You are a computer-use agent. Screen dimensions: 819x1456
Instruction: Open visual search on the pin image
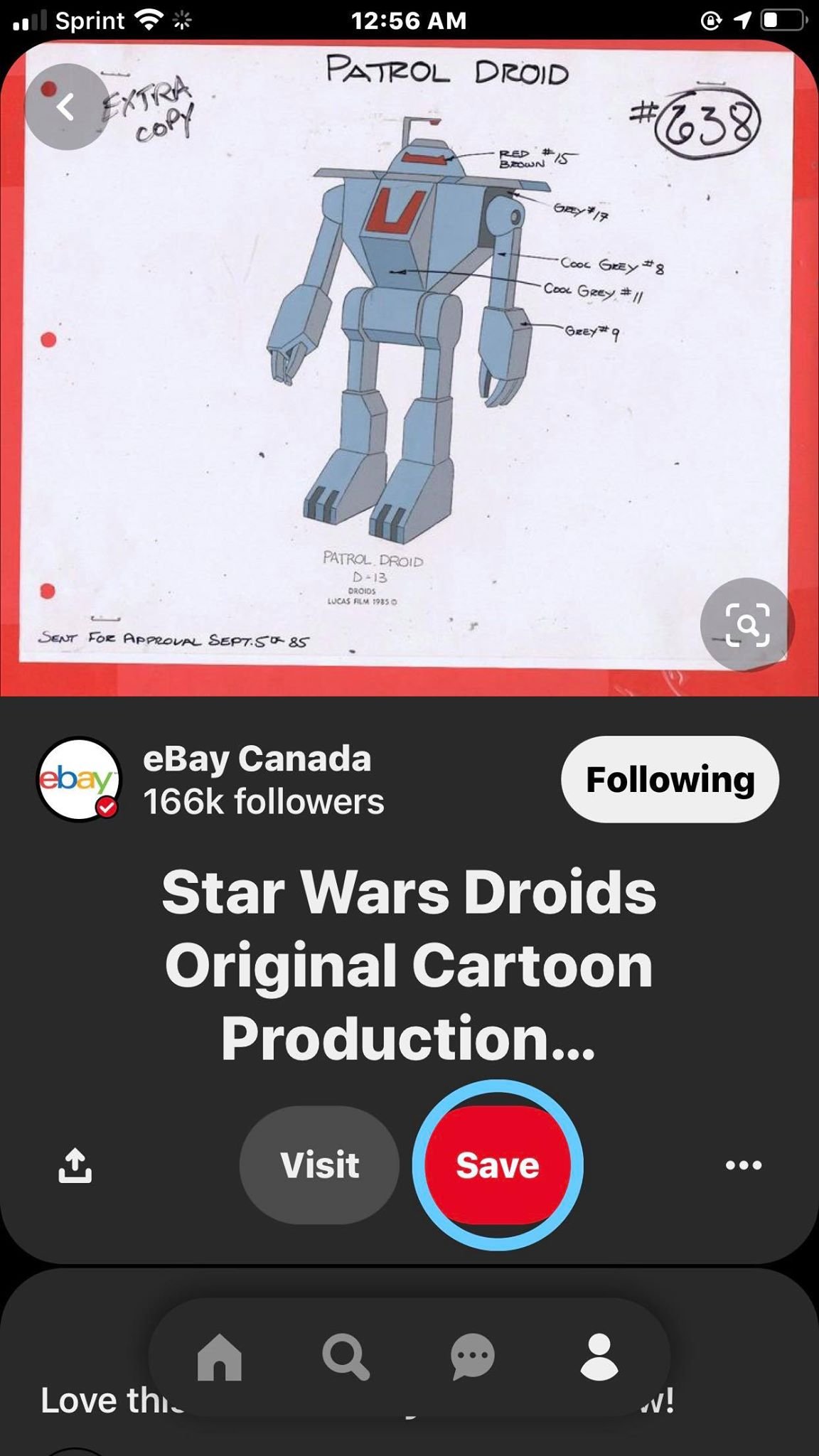746,625
